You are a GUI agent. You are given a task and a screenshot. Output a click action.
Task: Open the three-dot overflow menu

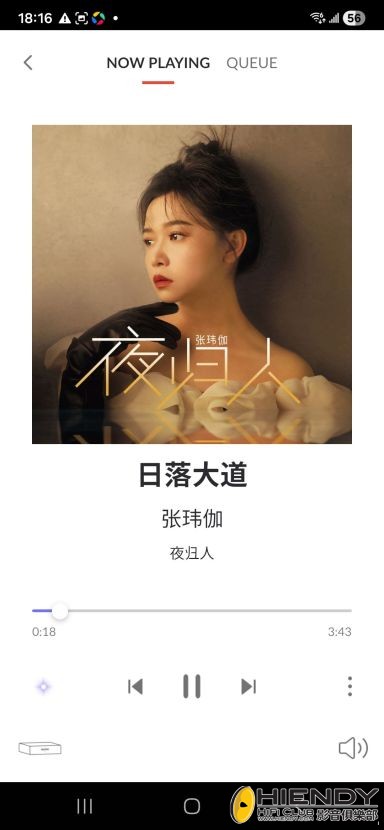pos(350,686)
